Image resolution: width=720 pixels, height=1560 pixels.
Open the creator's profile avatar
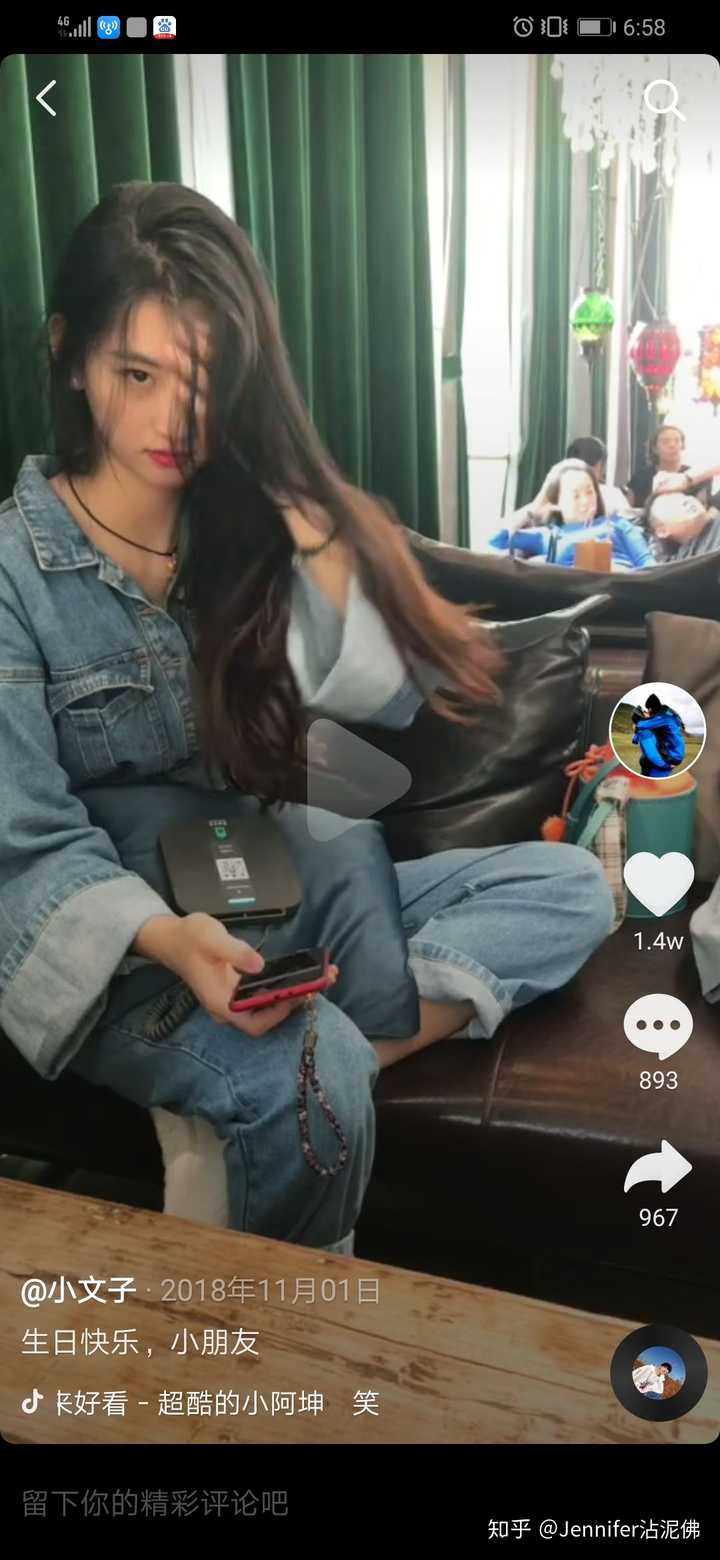coord(657,731)
